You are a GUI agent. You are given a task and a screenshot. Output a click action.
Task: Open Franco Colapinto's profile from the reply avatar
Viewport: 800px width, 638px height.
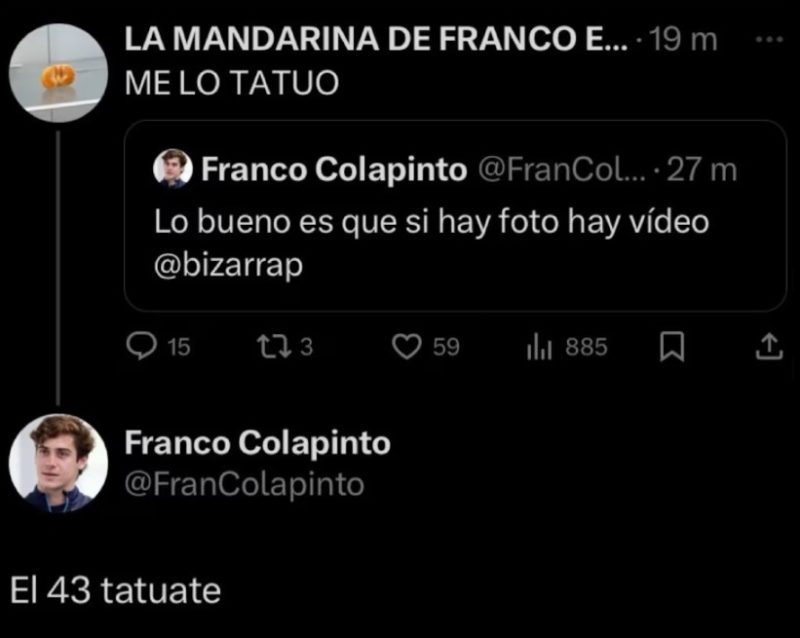pos(58,462)
